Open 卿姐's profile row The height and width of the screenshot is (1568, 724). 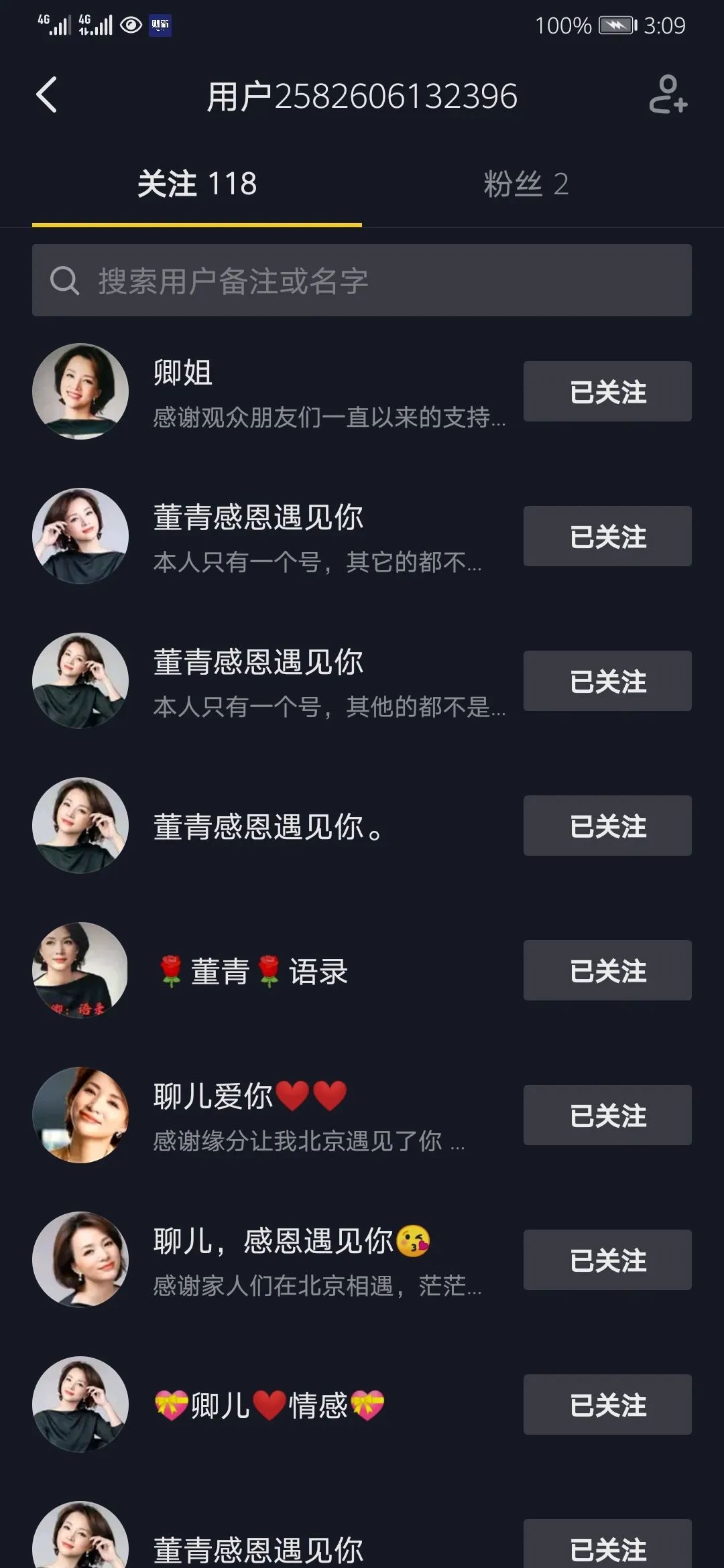point(268,392)
